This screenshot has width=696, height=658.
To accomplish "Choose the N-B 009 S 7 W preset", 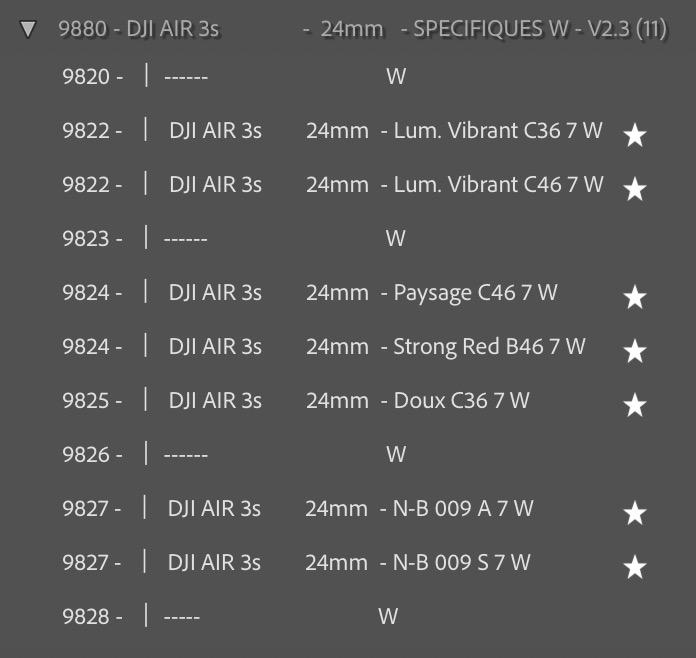I will click(x=461, y=563).
